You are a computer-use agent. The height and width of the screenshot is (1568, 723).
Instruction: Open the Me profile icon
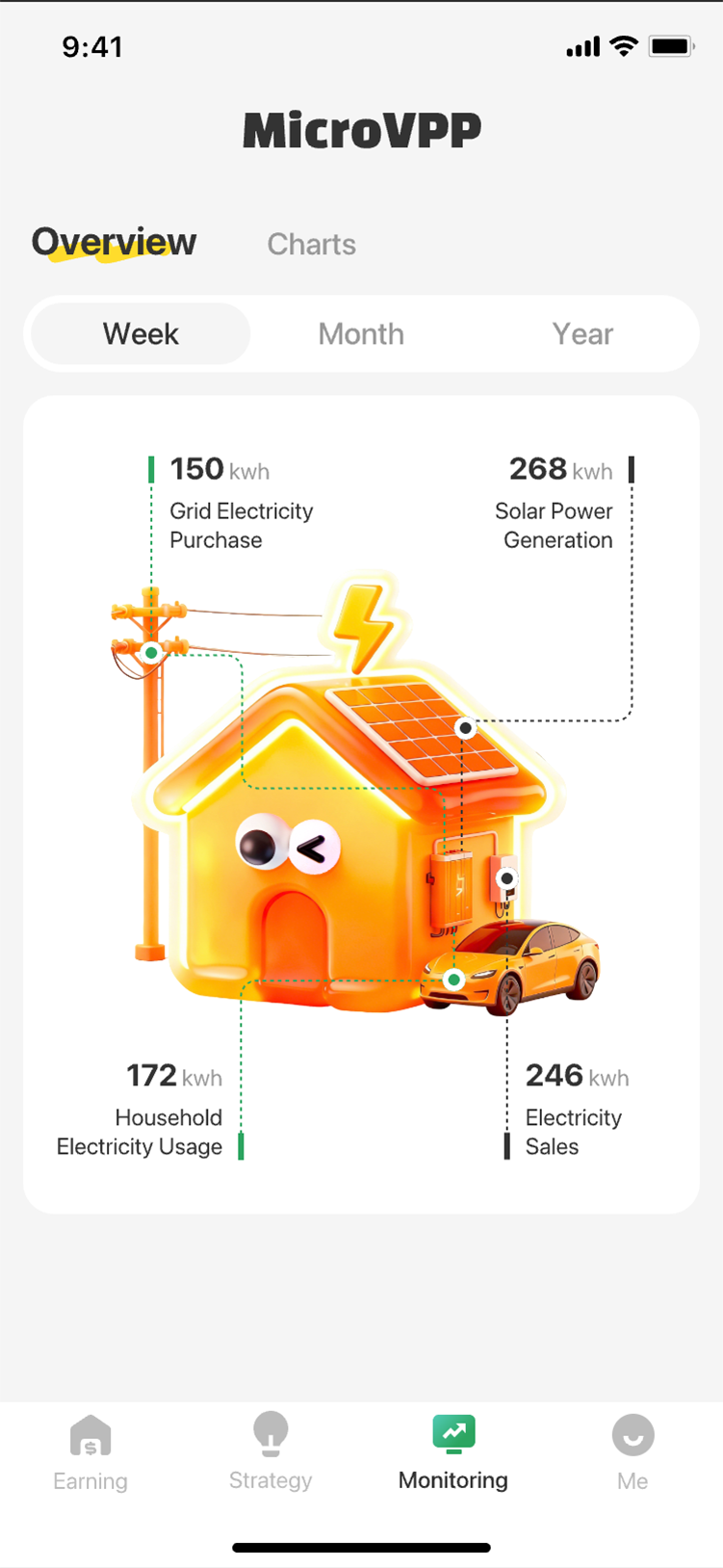click(x=633, y=1433)
